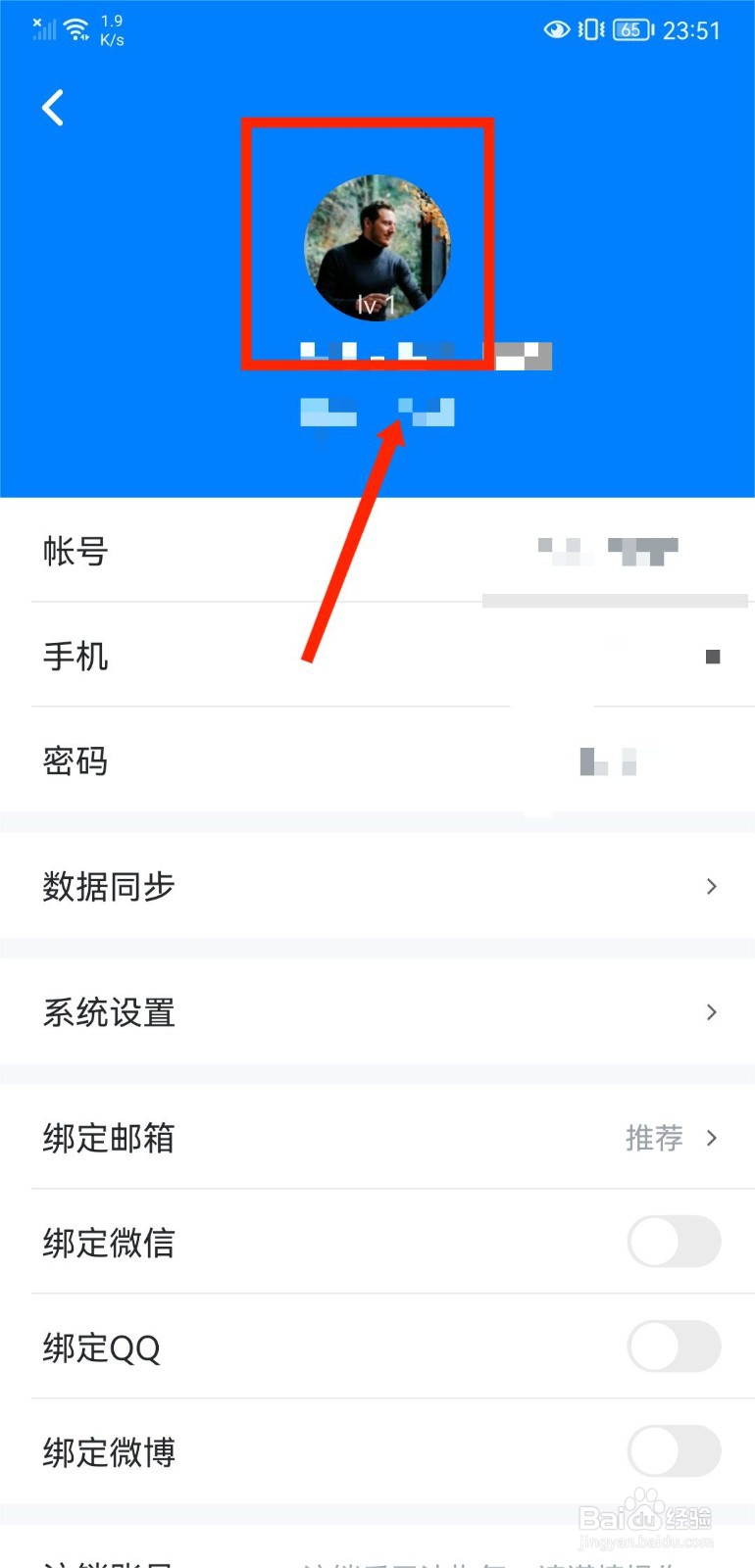
Task: Enable the 绑定微信 switch
Action: coord(674,1242)
